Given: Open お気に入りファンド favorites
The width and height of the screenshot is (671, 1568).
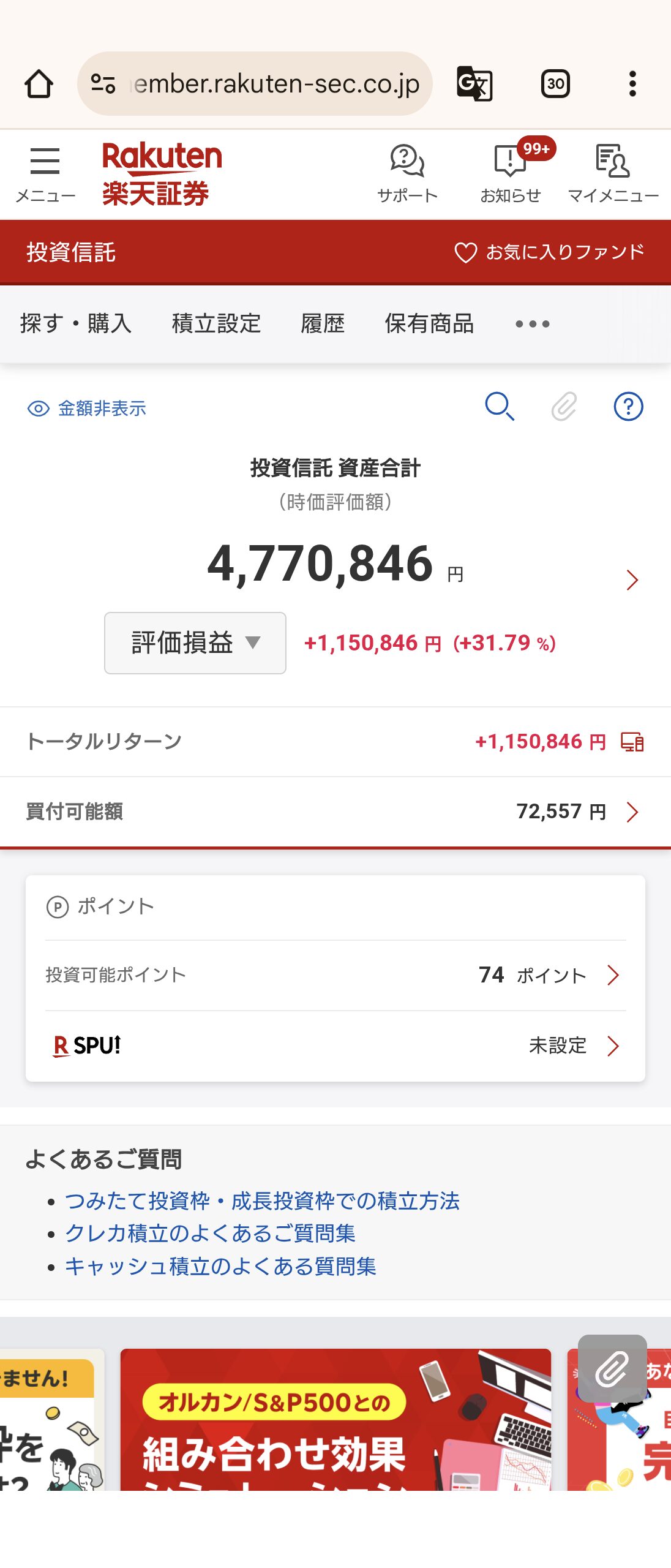Looking at the screenshot, I should click(x=549, y=252).
